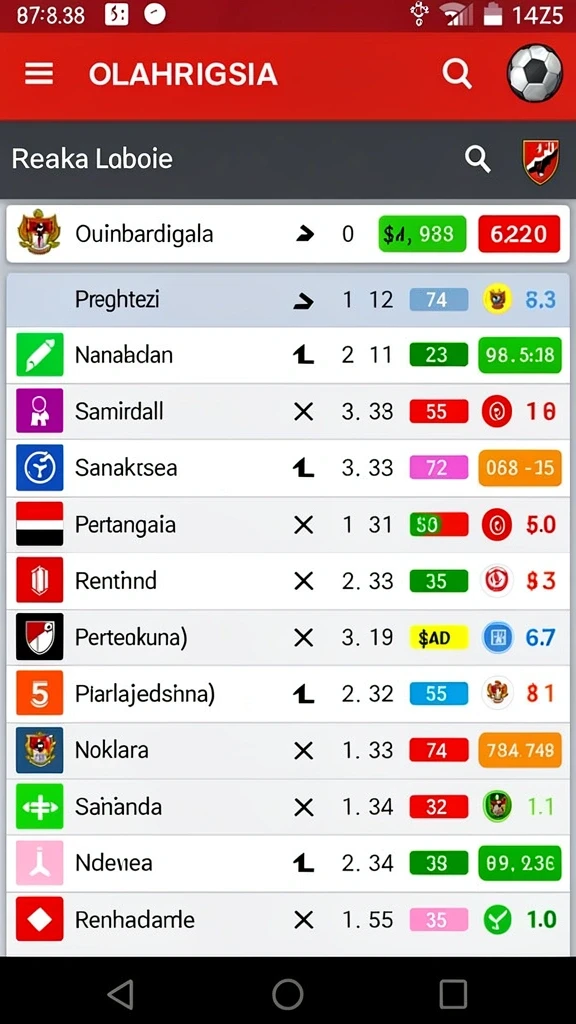576x1024 pixels.
Task: Open the Perteakuna) row
Action: [x=287, y=637]
